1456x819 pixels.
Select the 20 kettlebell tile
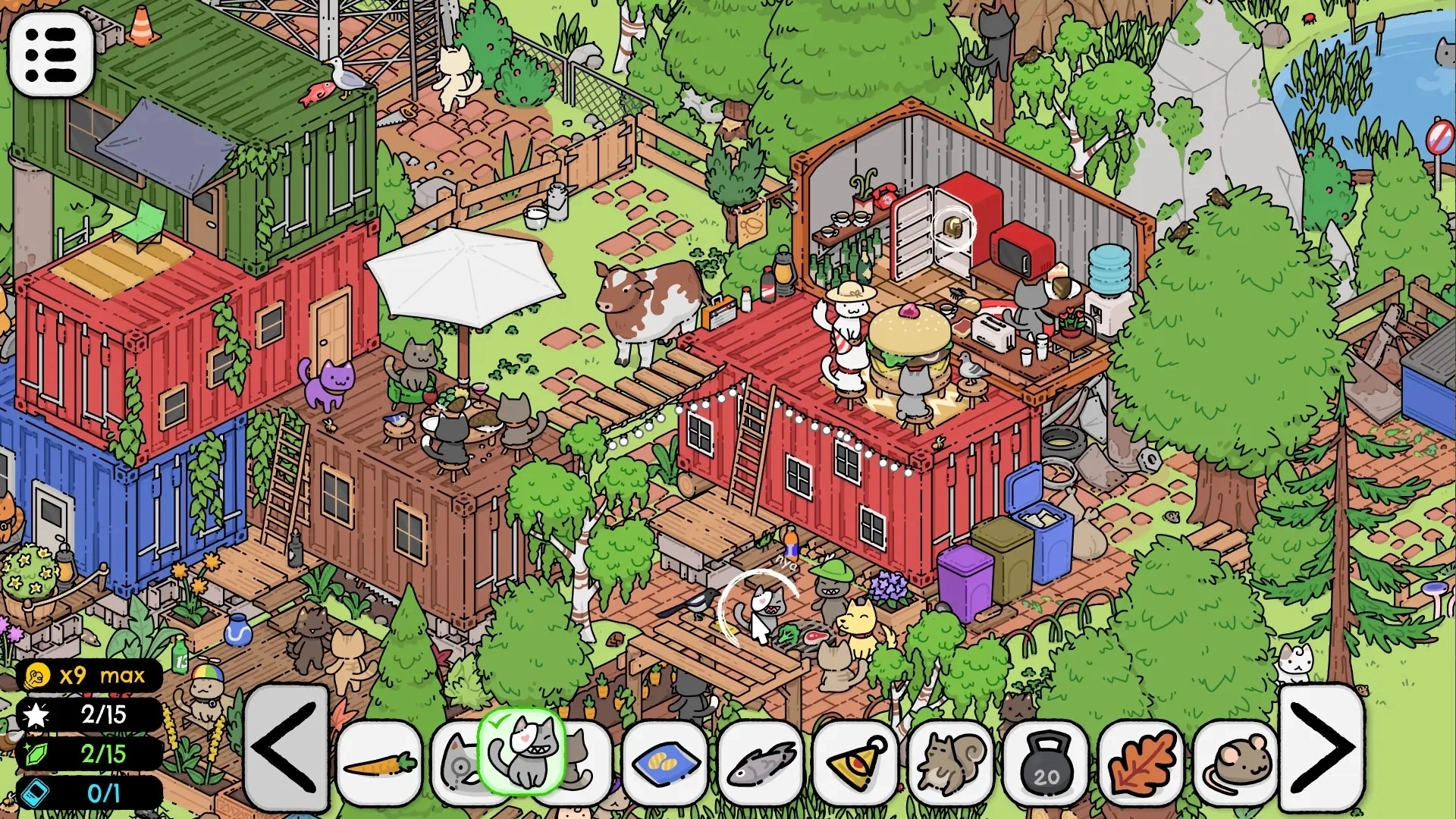1046,763
